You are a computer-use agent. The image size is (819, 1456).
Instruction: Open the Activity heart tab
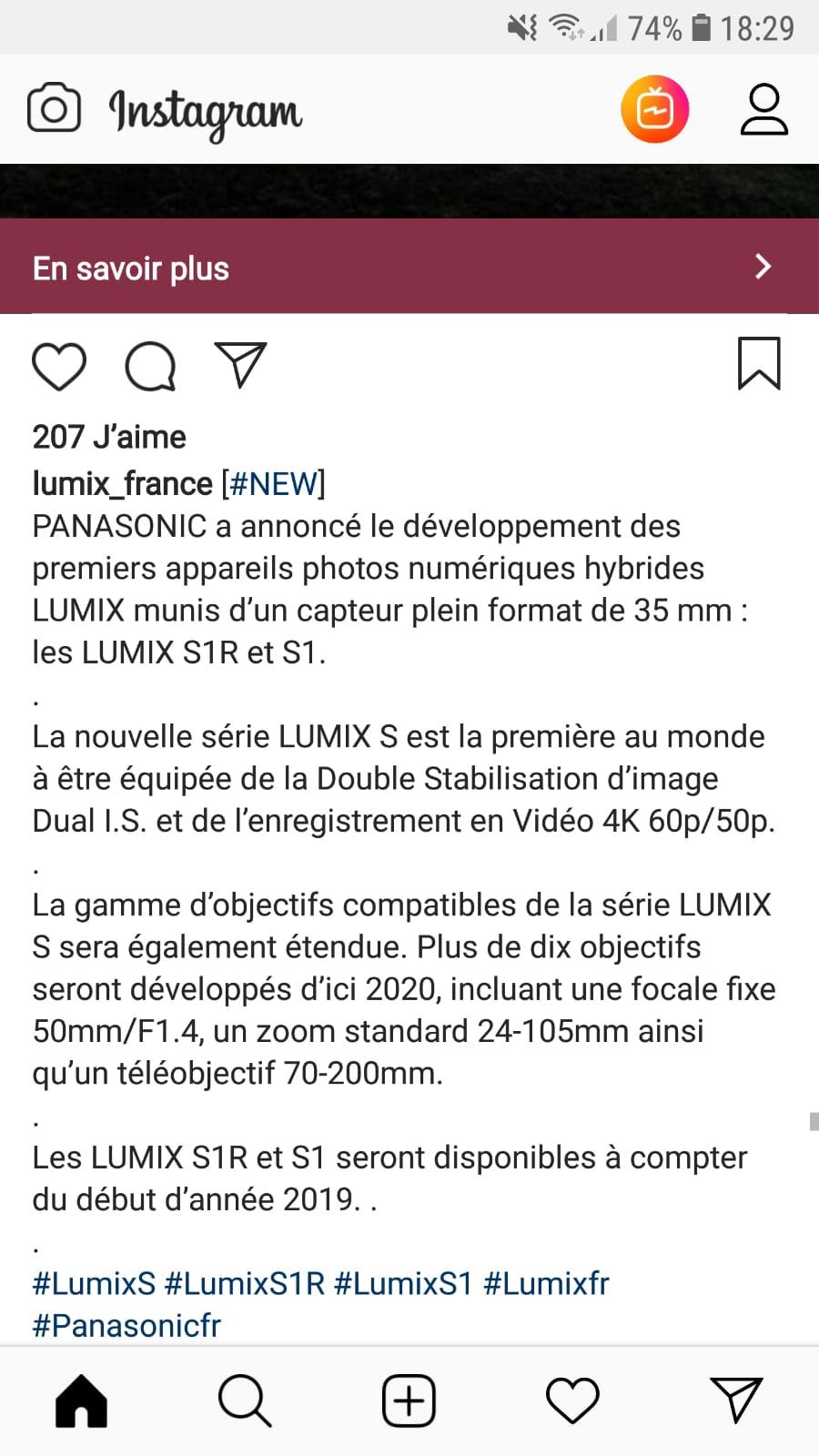pos(572,1400)
